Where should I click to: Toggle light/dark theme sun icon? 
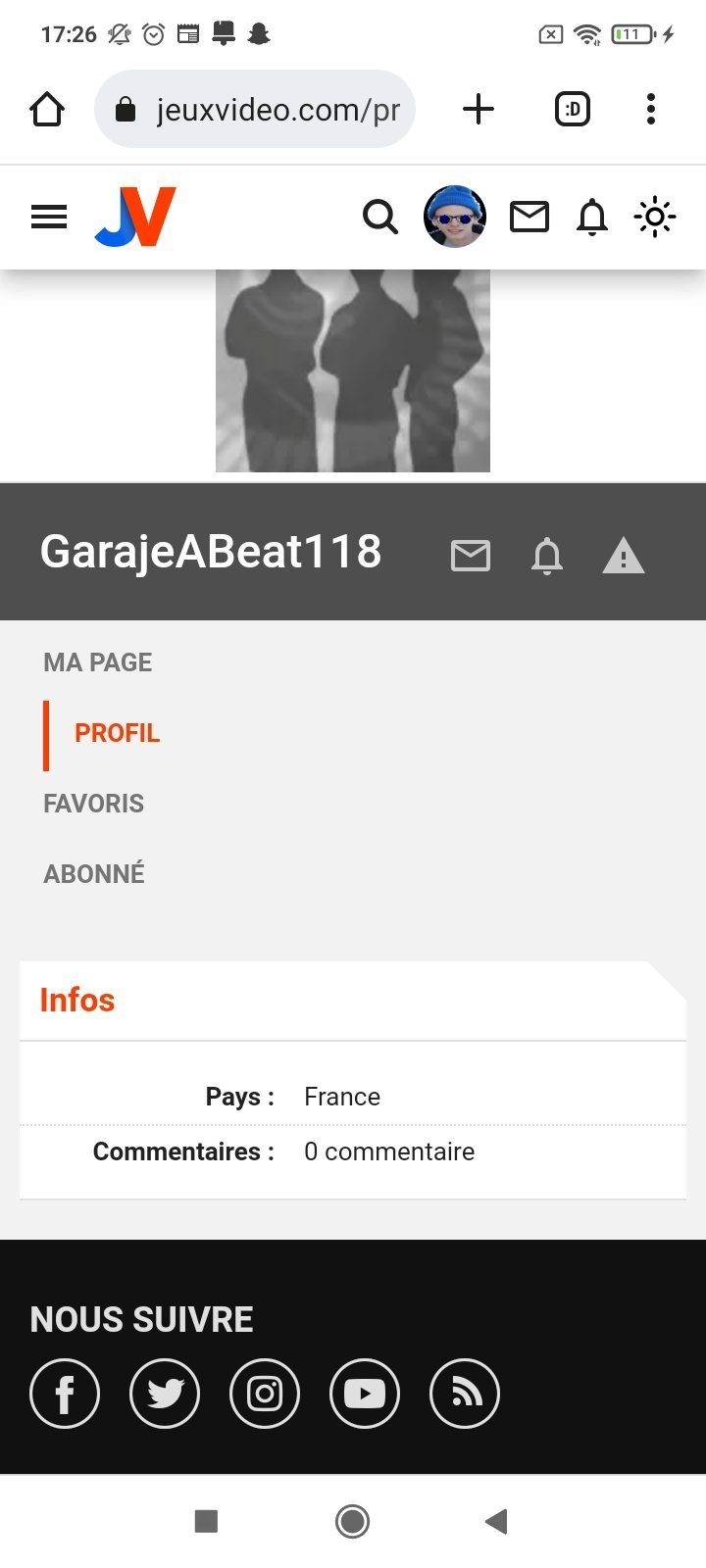[x=655, y=217]
